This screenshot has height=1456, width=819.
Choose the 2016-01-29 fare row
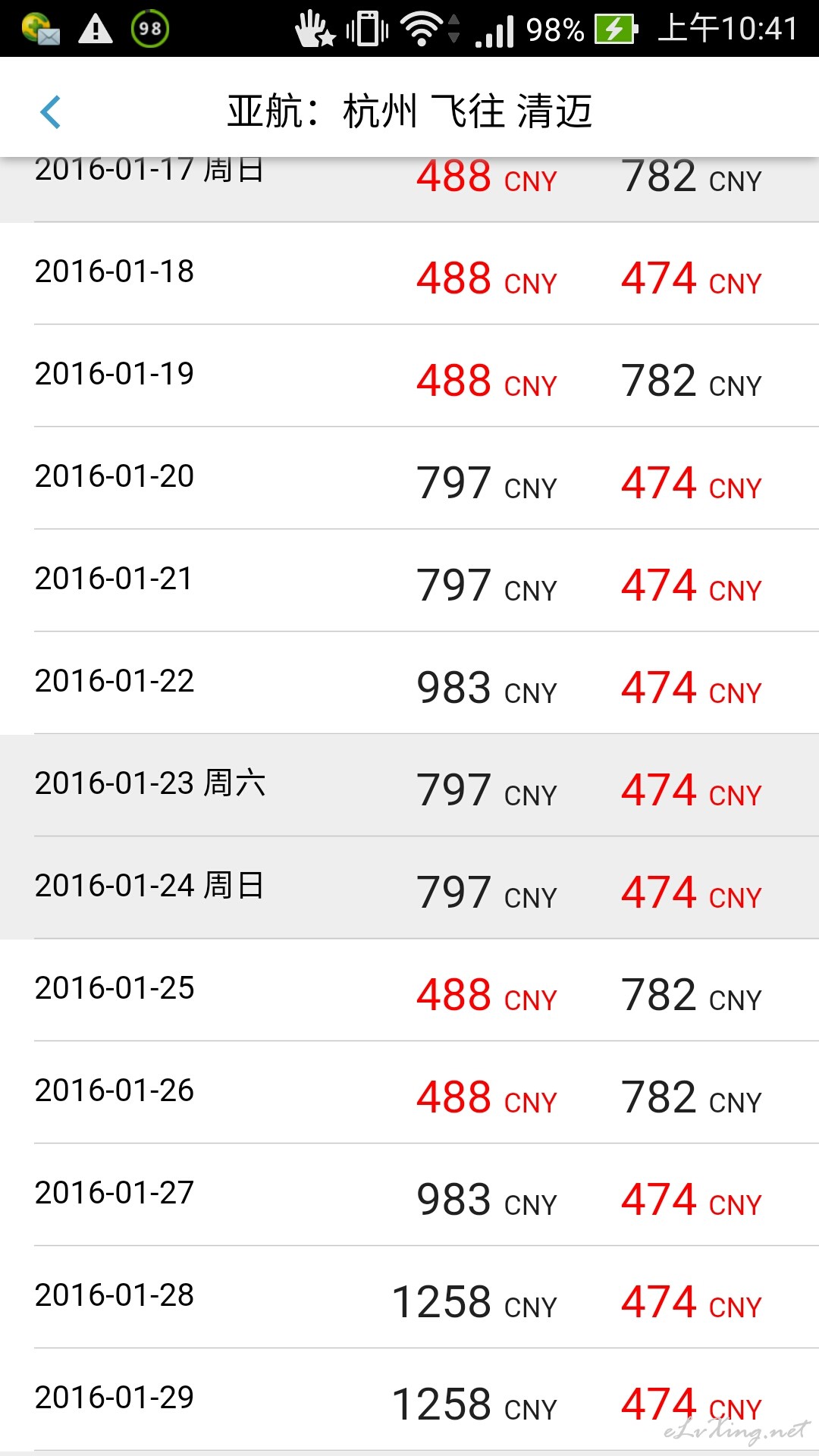pyautogui.click(x=409, y=1400)
